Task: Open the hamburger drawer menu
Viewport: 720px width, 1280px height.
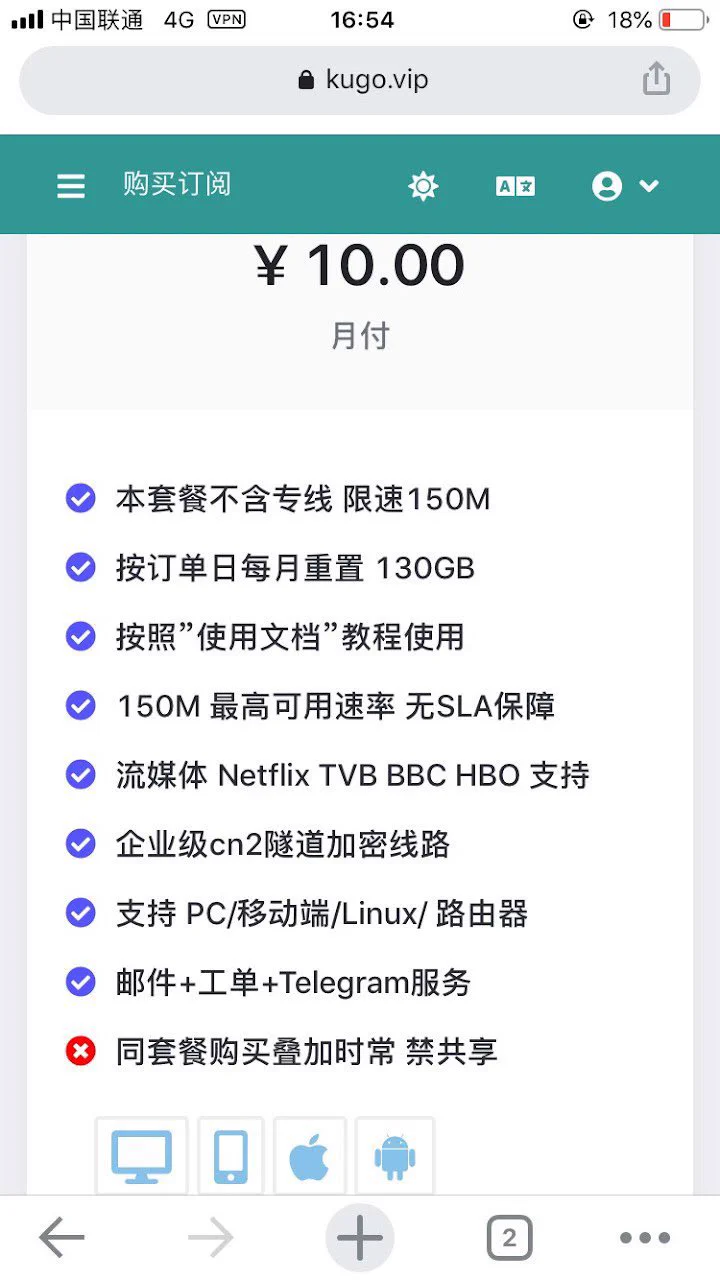Action: (x=71, y=186)
